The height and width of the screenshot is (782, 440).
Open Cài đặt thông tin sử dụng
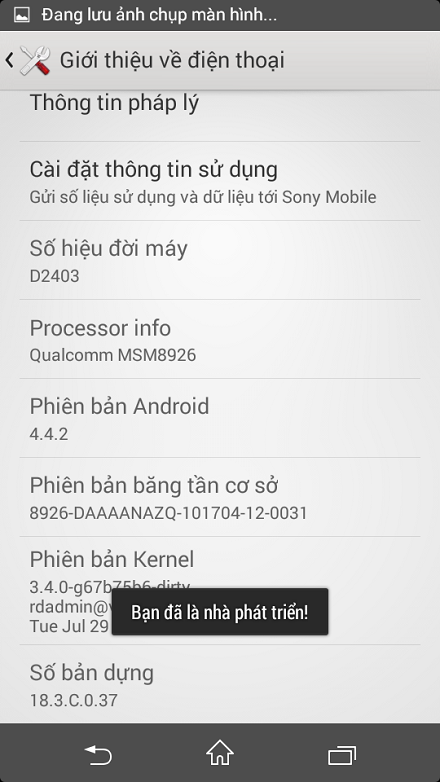[x=220, y=181]
